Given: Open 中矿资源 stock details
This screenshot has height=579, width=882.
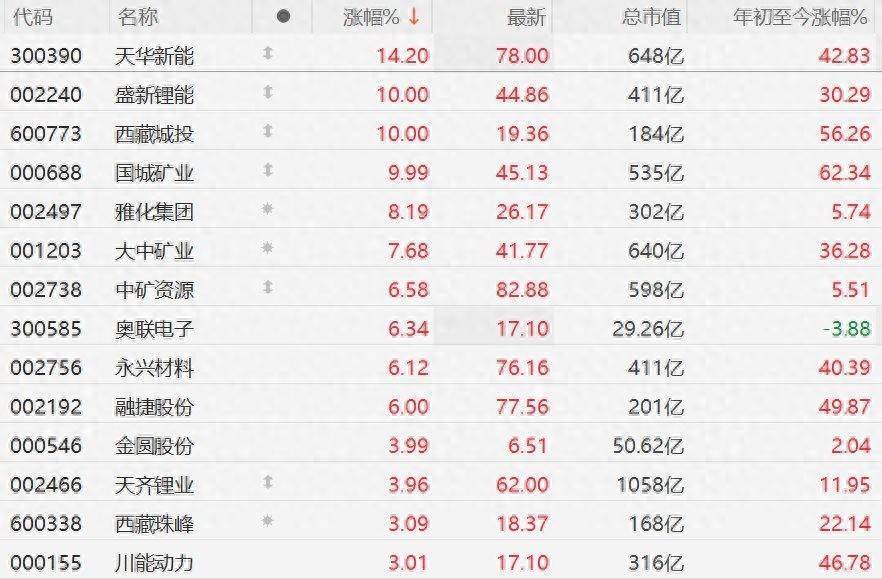Looking at the screenshot, I should 154,290.
